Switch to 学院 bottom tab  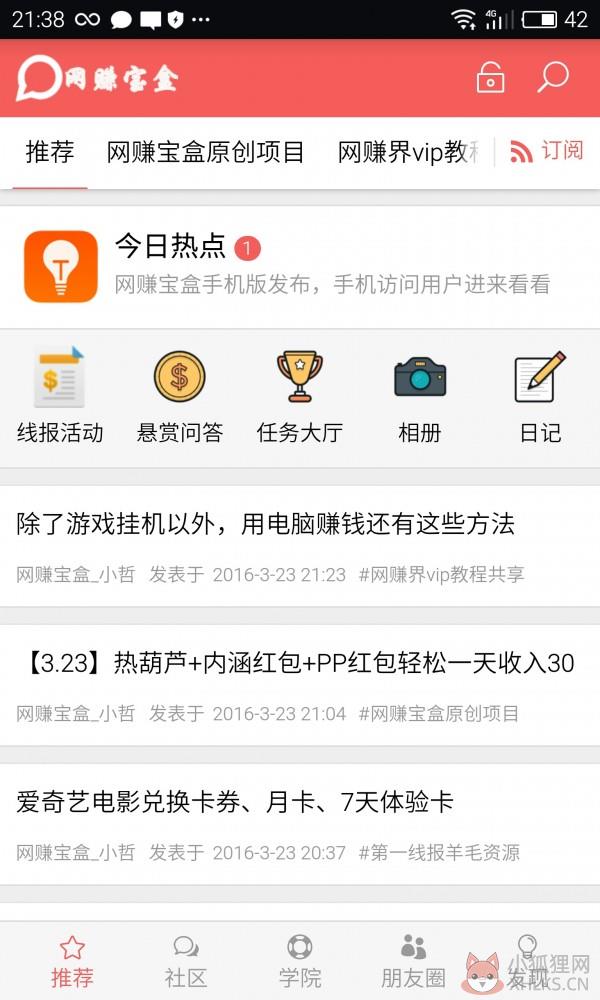(300, 962)
